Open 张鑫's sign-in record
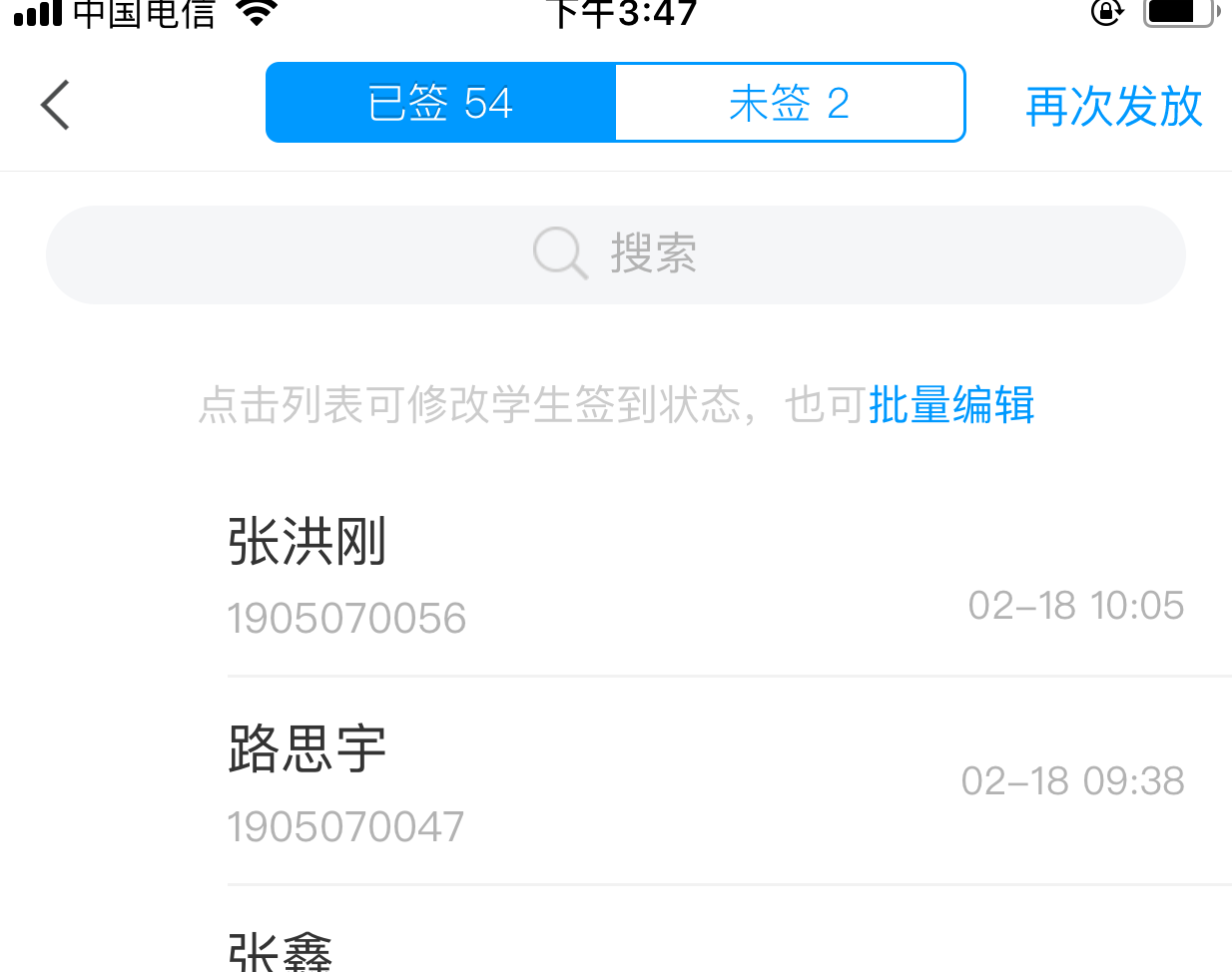The width and height of the screenshot is (1232, 972). (699, 948)
